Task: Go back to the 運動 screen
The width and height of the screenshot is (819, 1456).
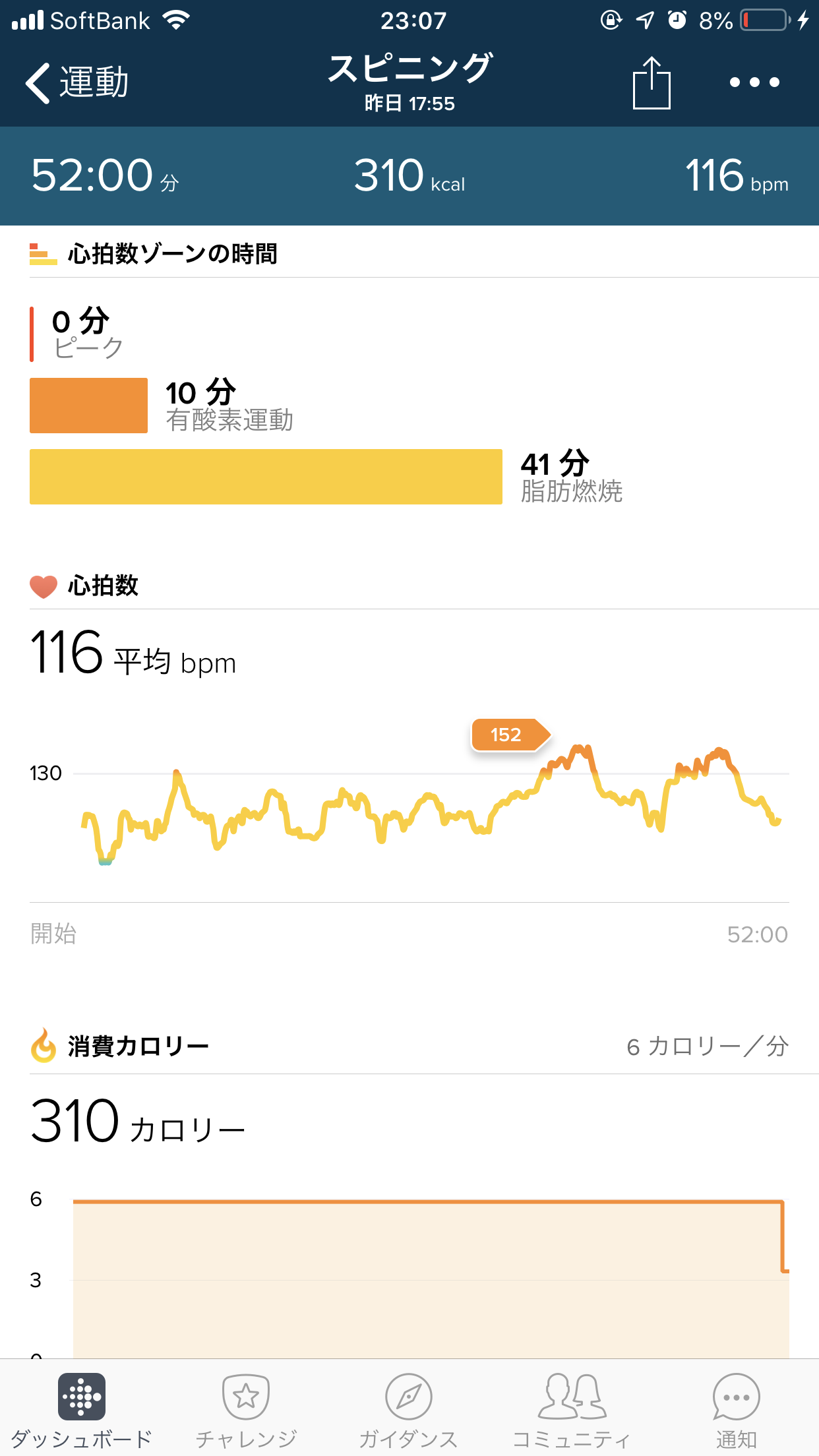Action: (x=76, y=83)
